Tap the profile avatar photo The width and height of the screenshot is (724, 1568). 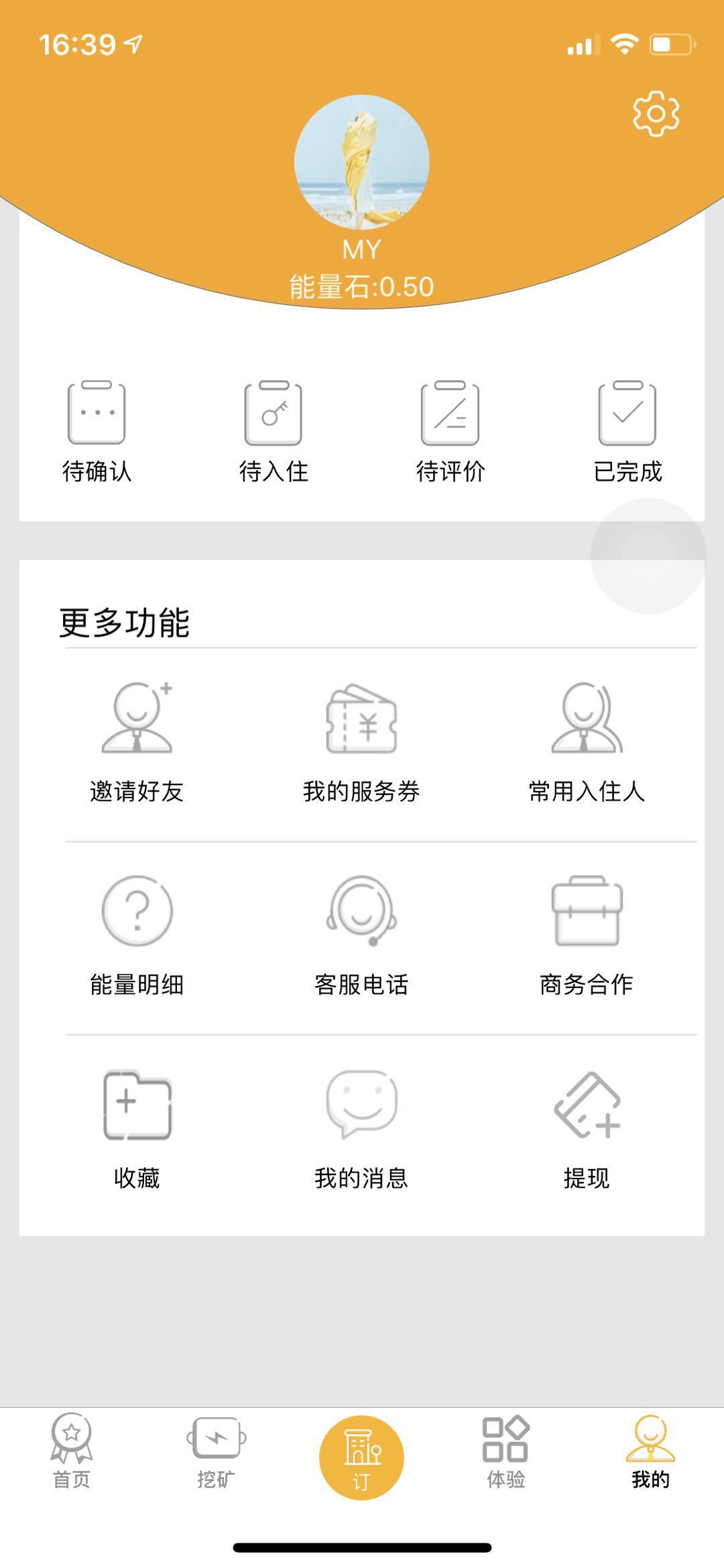362,162
